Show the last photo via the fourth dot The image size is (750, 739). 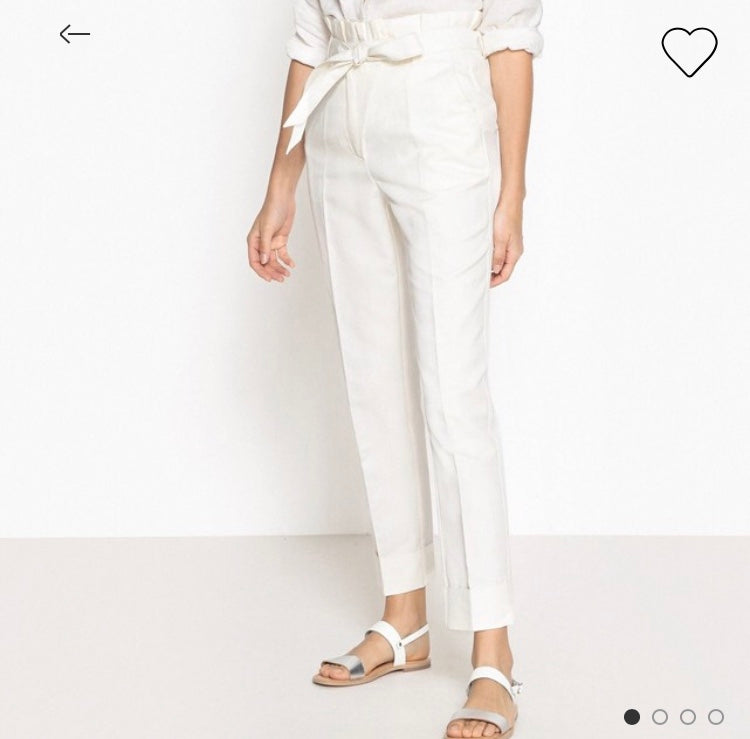click(x=716, y=717)
